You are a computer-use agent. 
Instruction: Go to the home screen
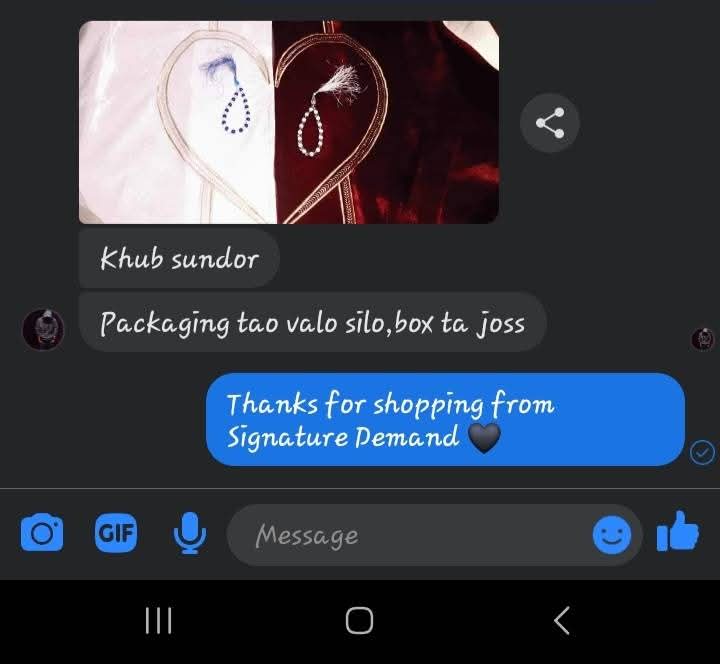359,621
